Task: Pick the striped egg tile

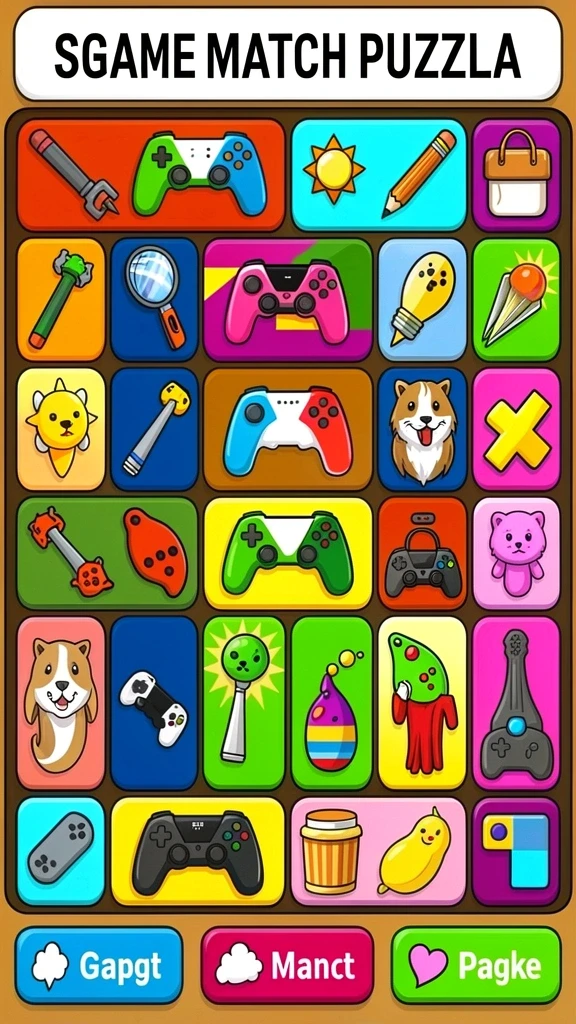Action: coord(332,703)
